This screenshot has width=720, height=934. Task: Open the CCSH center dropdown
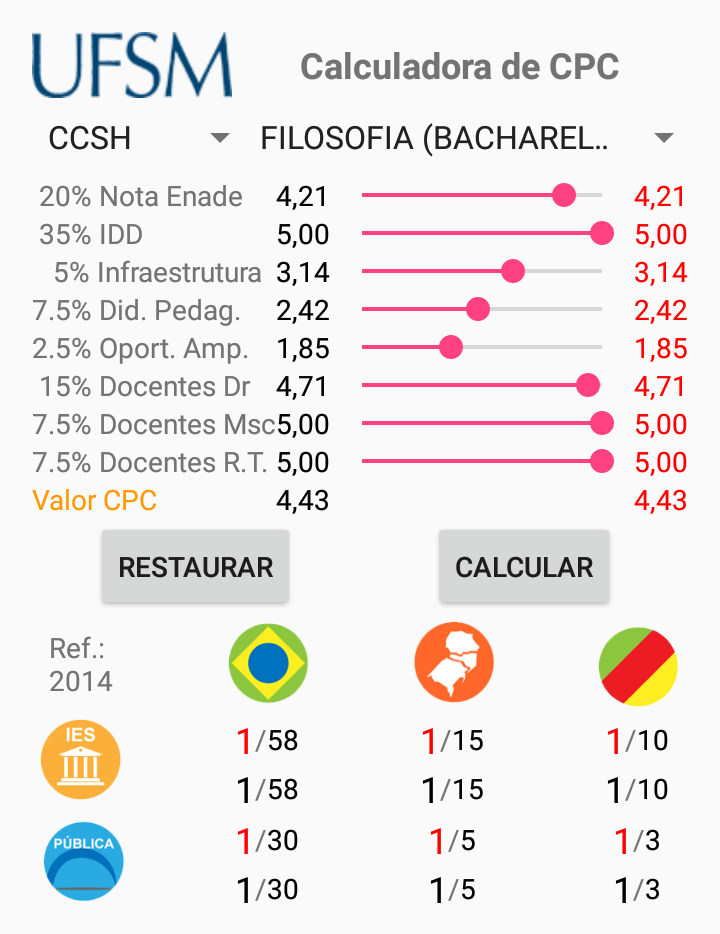pyautogui.click(x=138, y=138)
